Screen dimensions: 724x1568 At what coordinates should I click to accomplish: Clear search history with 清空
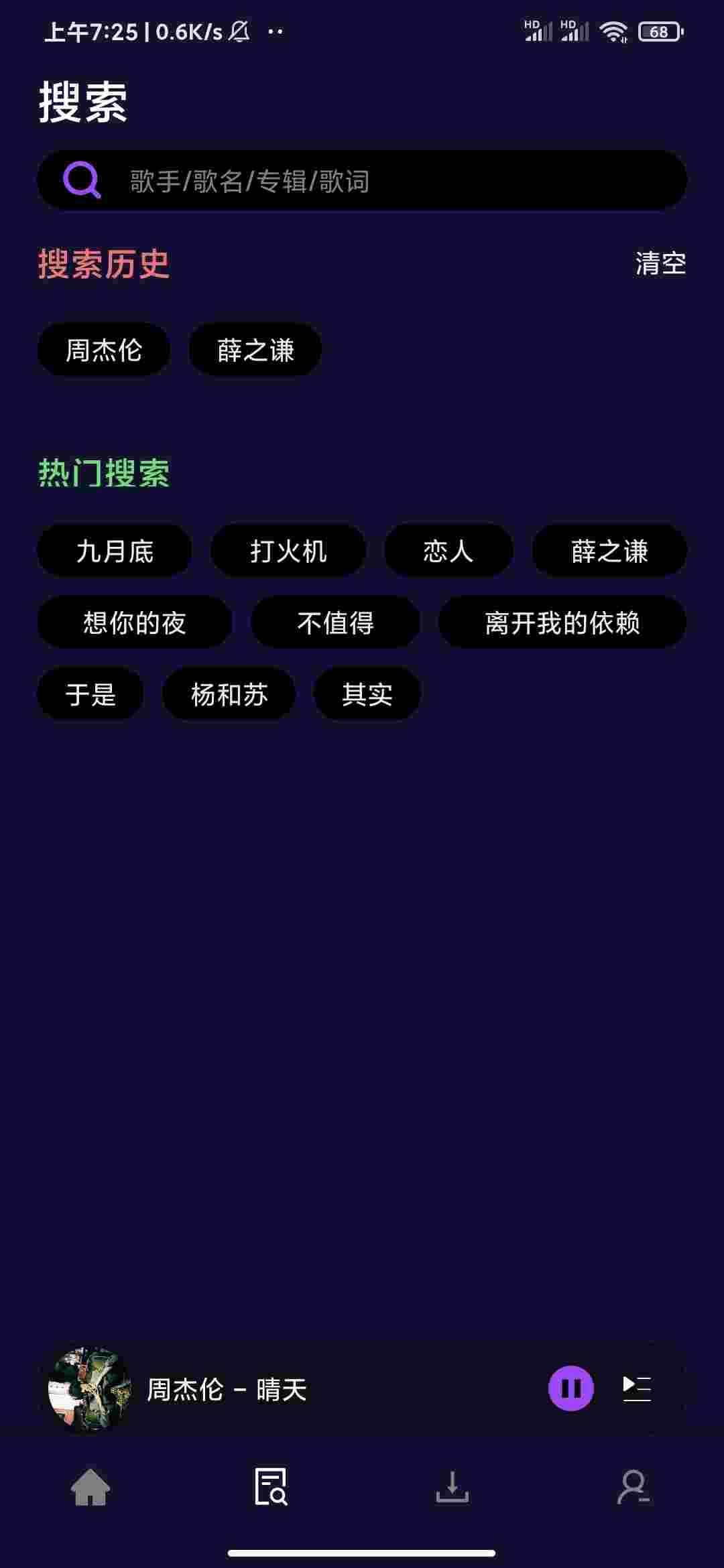[660, 263]
